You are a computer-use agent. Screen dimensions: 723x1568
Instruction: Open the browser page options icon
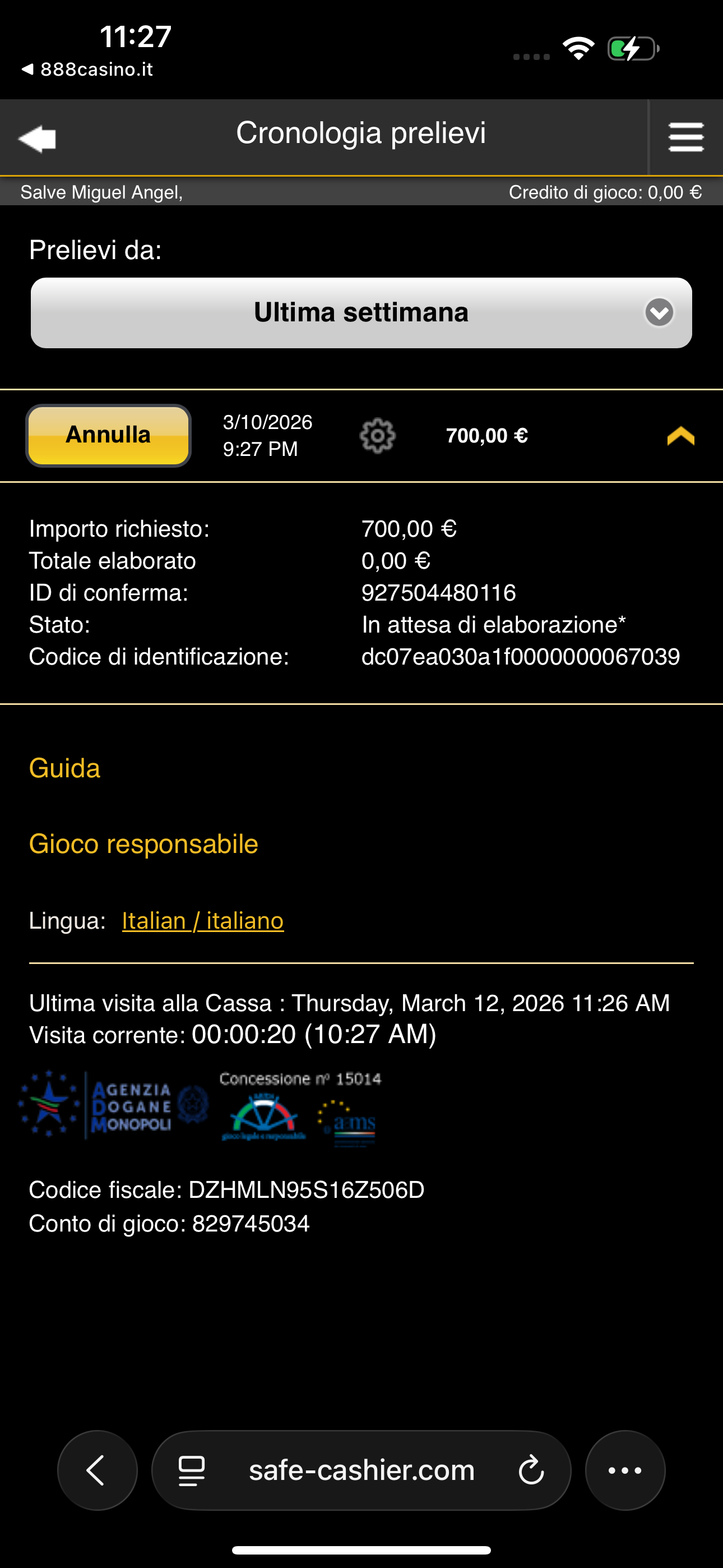click(191, 1469)
